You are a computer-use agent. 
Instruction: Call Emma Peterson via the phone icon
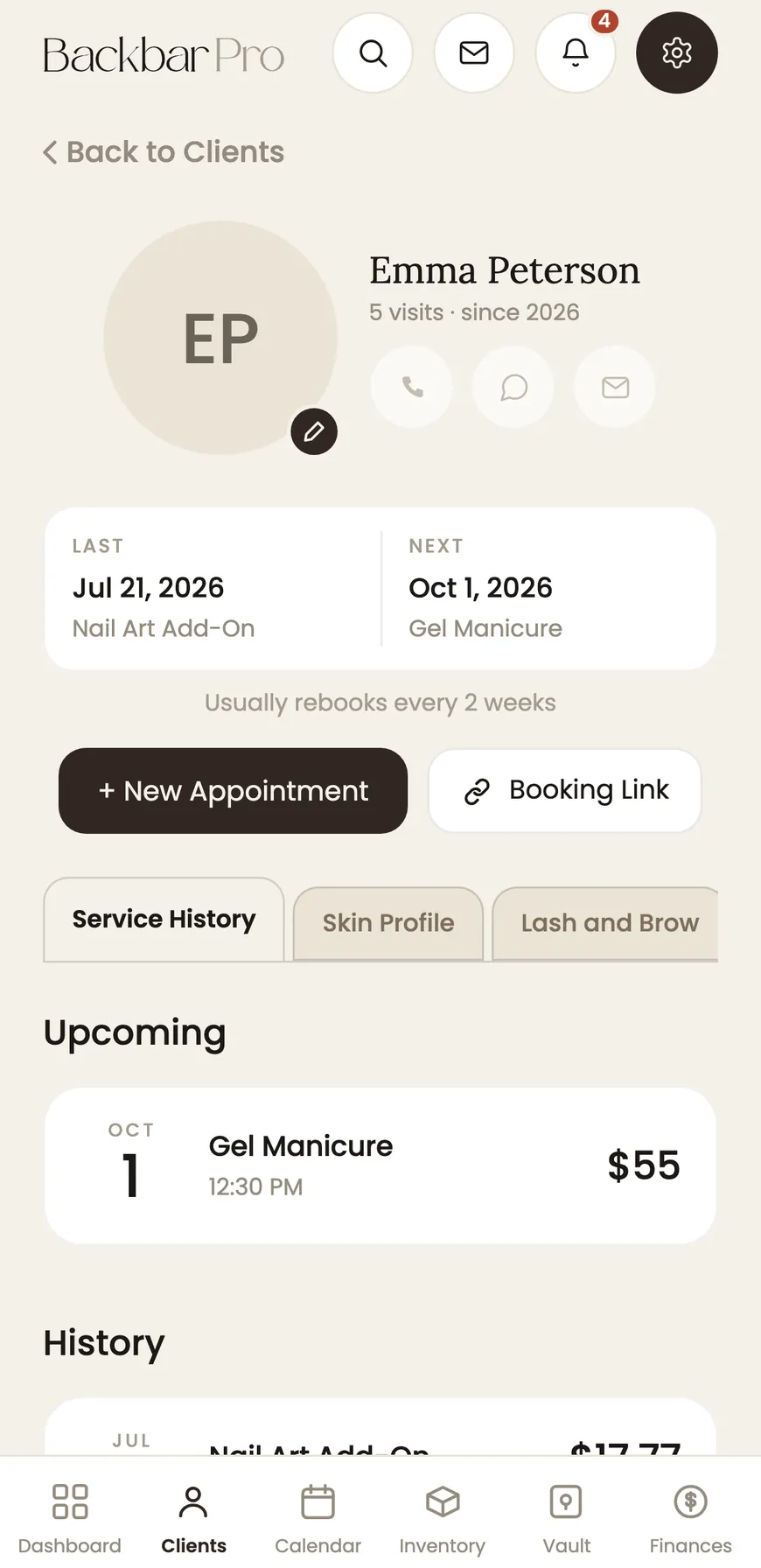pyautogui.click(x=412, y=387)
